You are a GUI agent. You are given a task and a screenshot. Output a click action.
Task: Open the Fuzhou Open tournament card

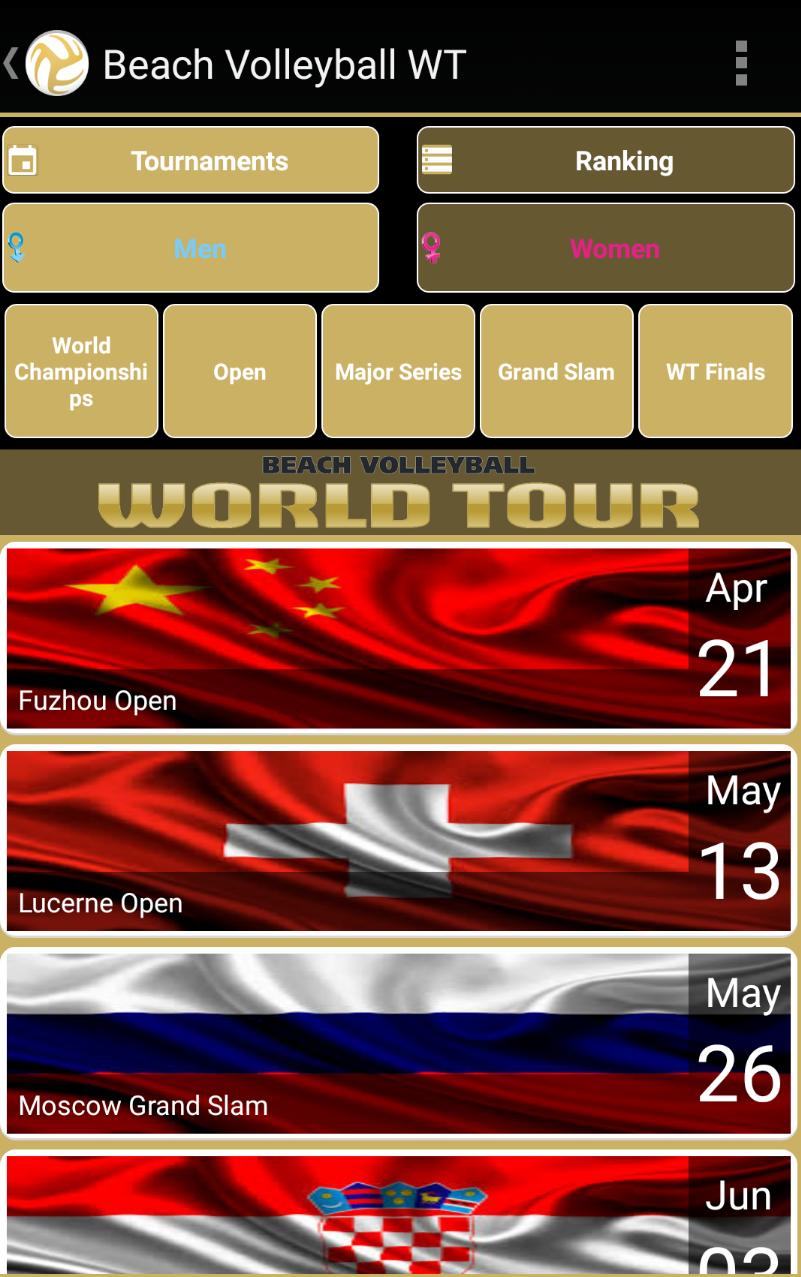tap(400, 638)
